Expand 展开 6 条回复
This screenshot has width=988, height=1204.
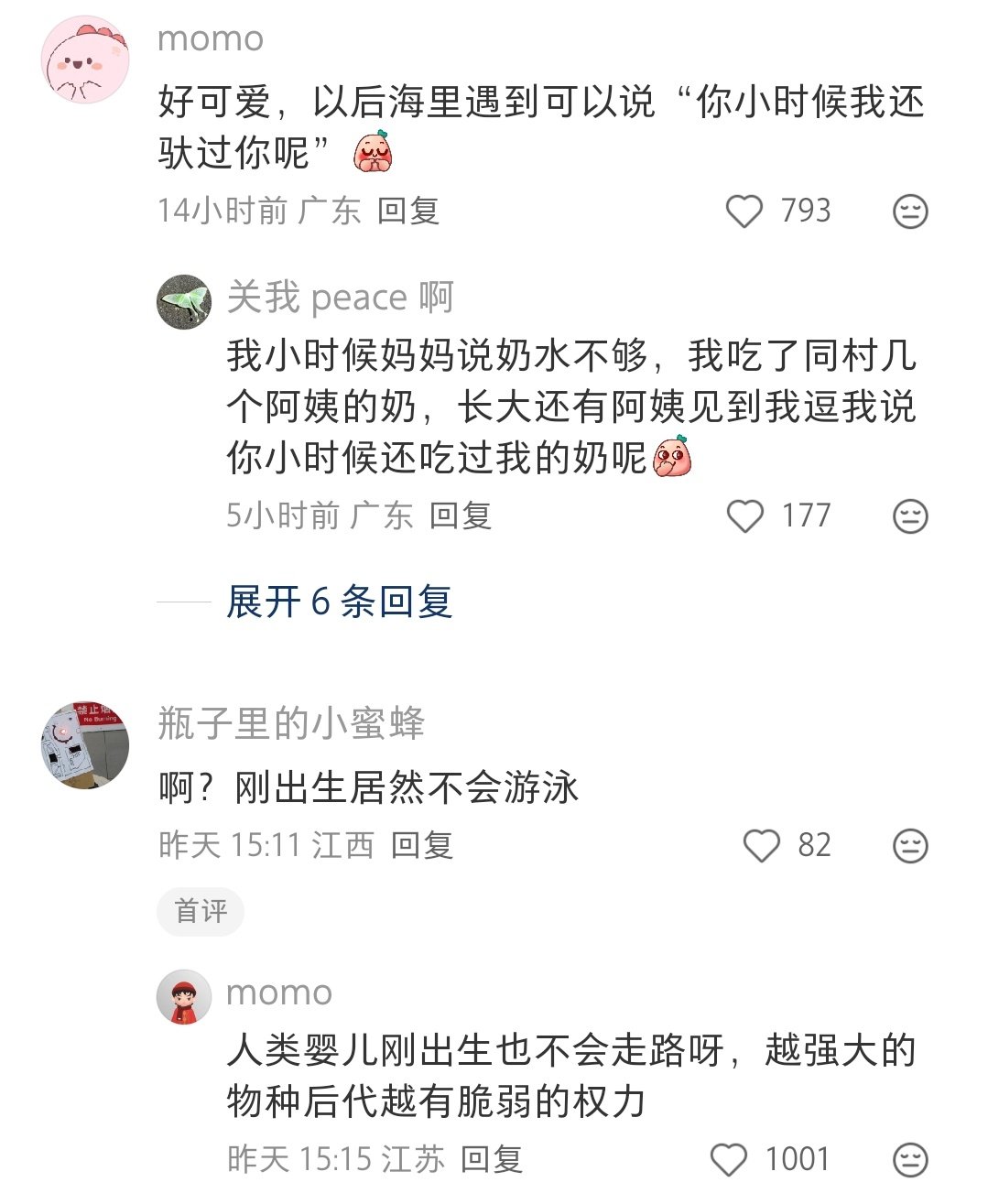pyautogui.click(x=339, y=602)
